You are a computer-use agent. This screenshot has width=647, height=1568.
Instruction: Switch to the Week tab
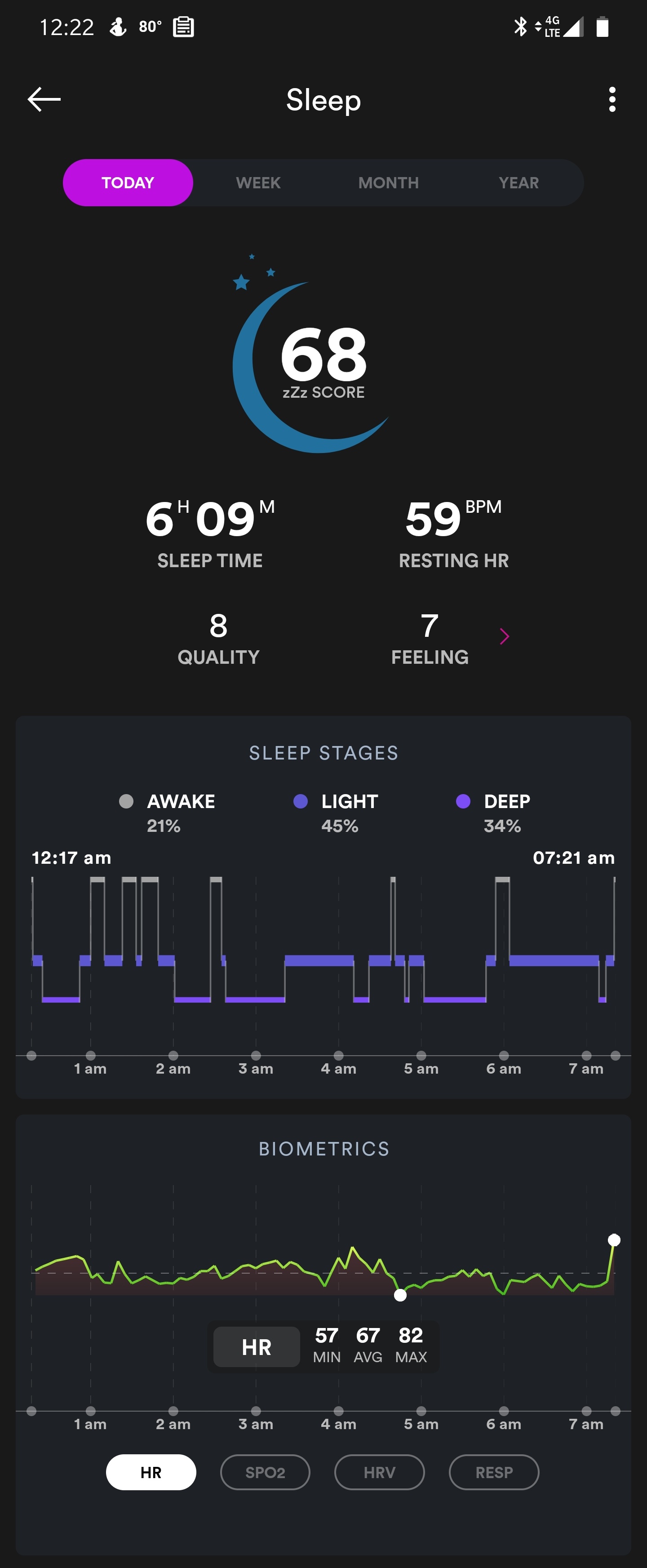[258, 182]
